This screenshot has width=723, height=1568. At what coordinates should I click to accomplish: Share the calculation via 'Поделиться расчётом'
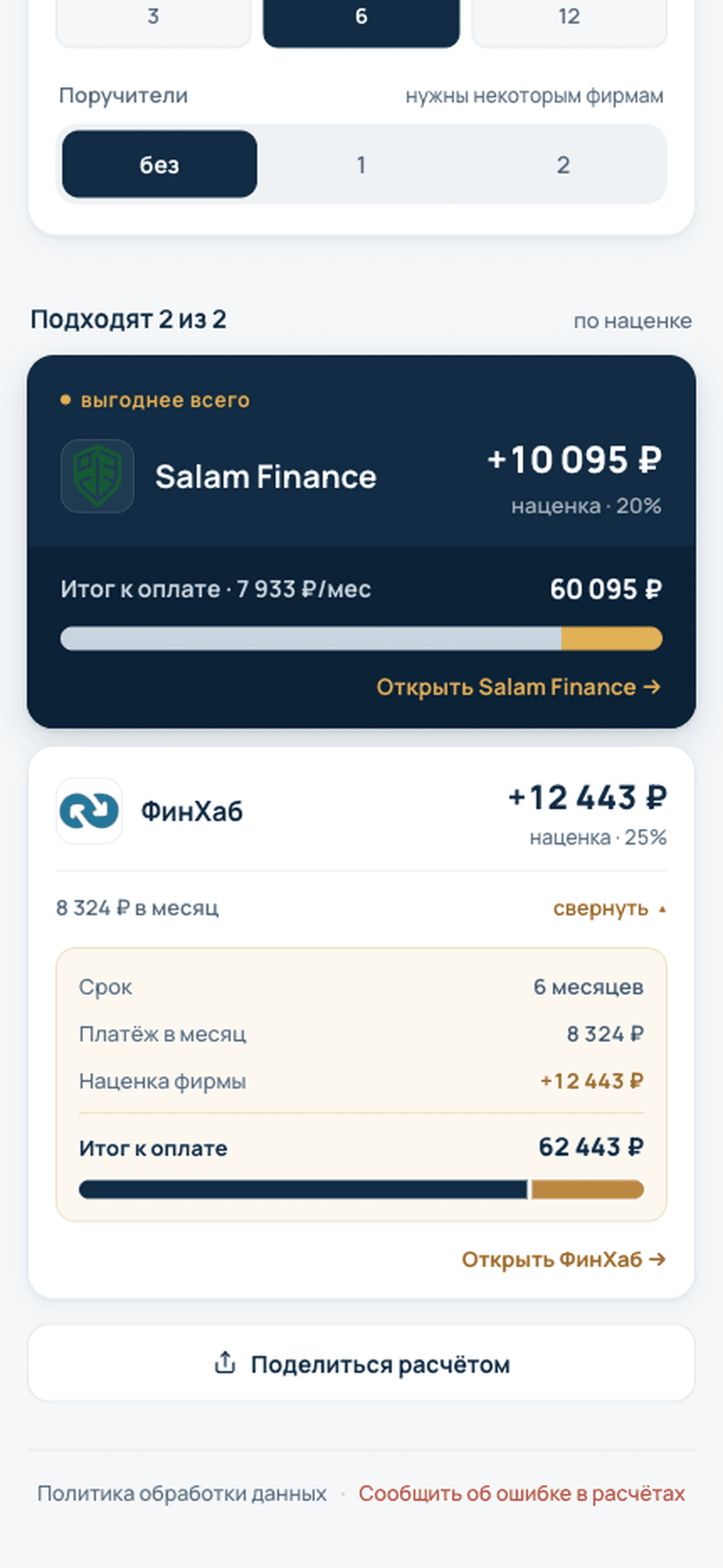[x=361, y=1364]
